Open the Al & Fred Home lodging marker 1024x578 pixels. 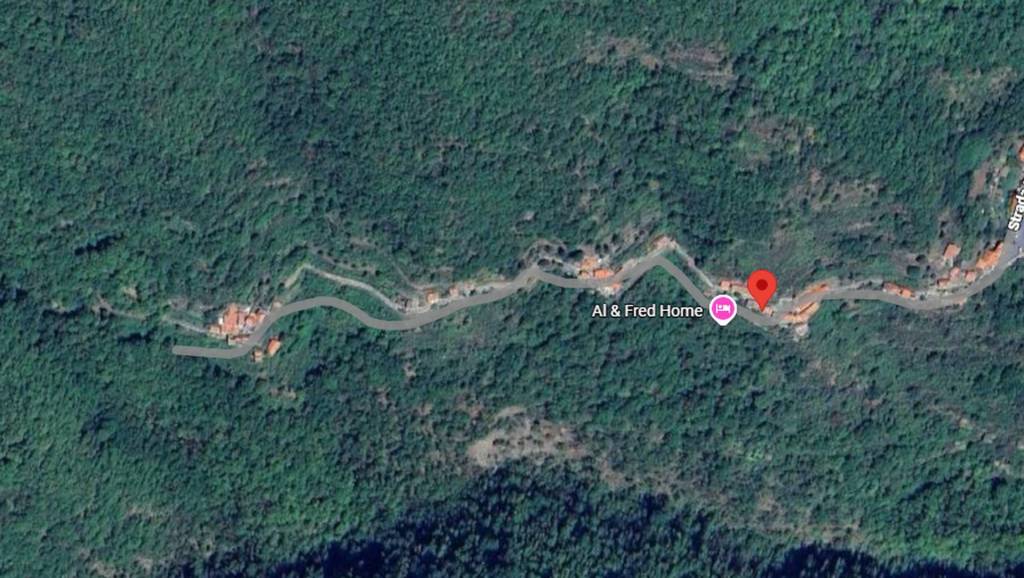(x=722, y=309)
